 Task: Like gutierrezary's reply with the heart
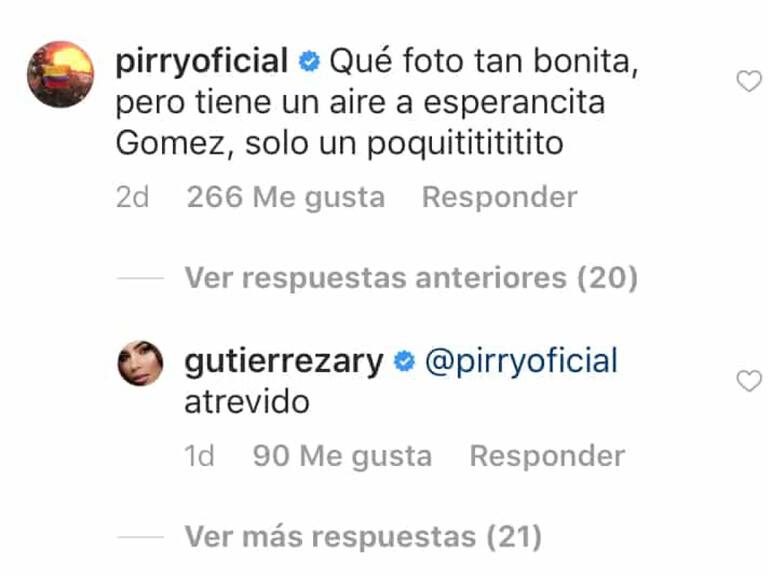(748, 381)
